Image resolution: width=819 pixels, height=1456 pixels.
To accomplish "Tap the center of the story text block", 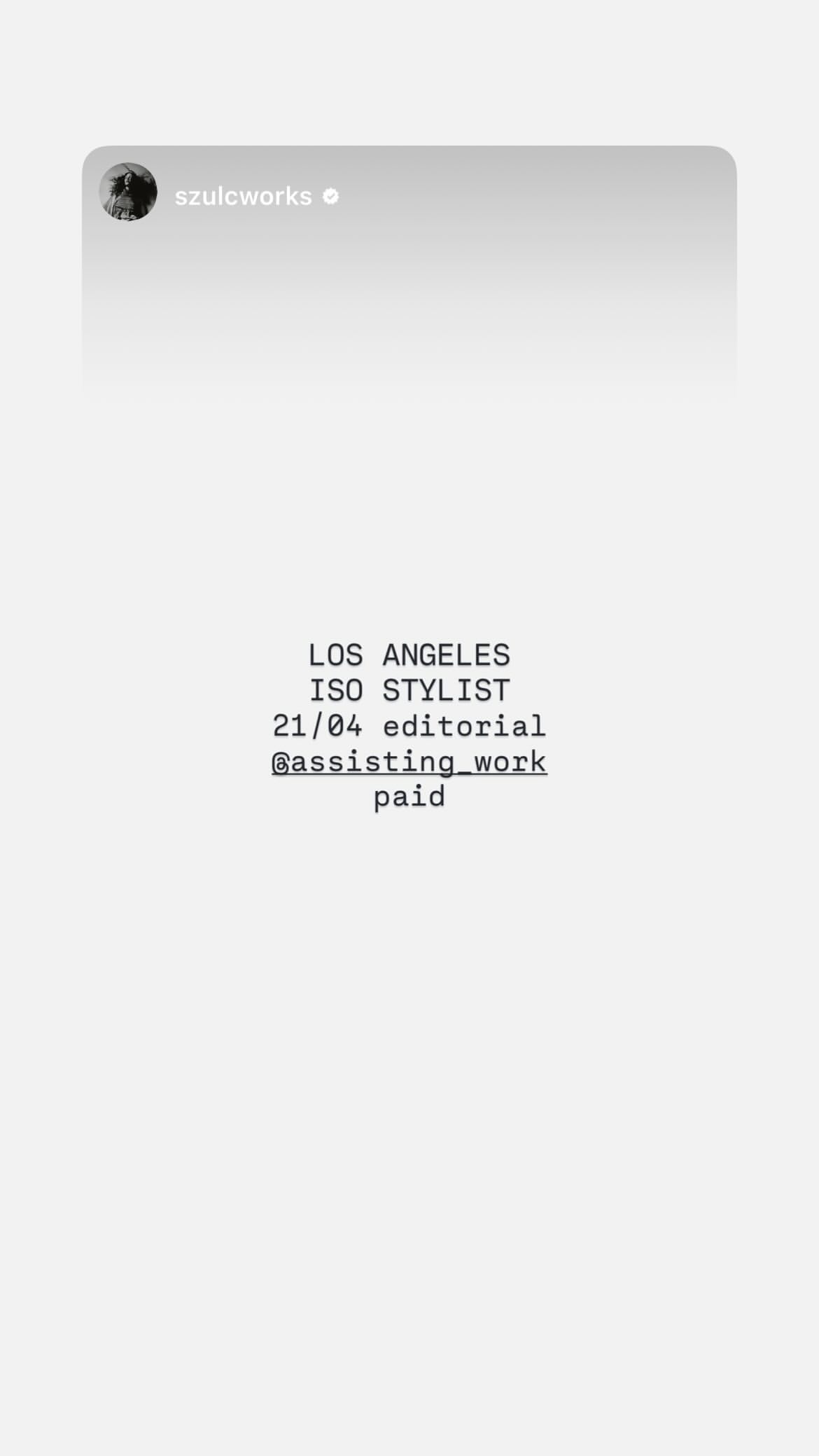I will coord(409,726).
